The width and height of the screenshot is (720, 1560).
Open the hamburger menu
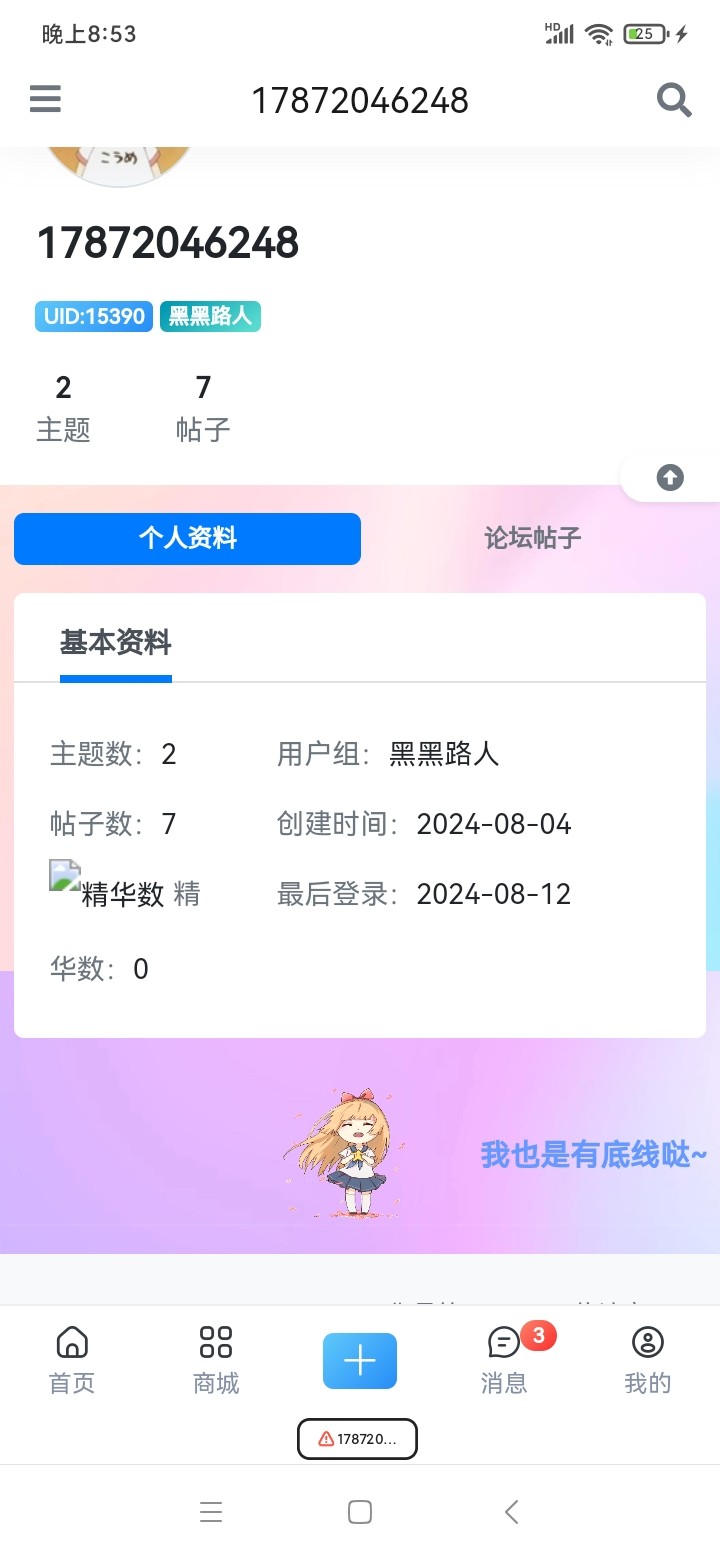coord(44,99)
